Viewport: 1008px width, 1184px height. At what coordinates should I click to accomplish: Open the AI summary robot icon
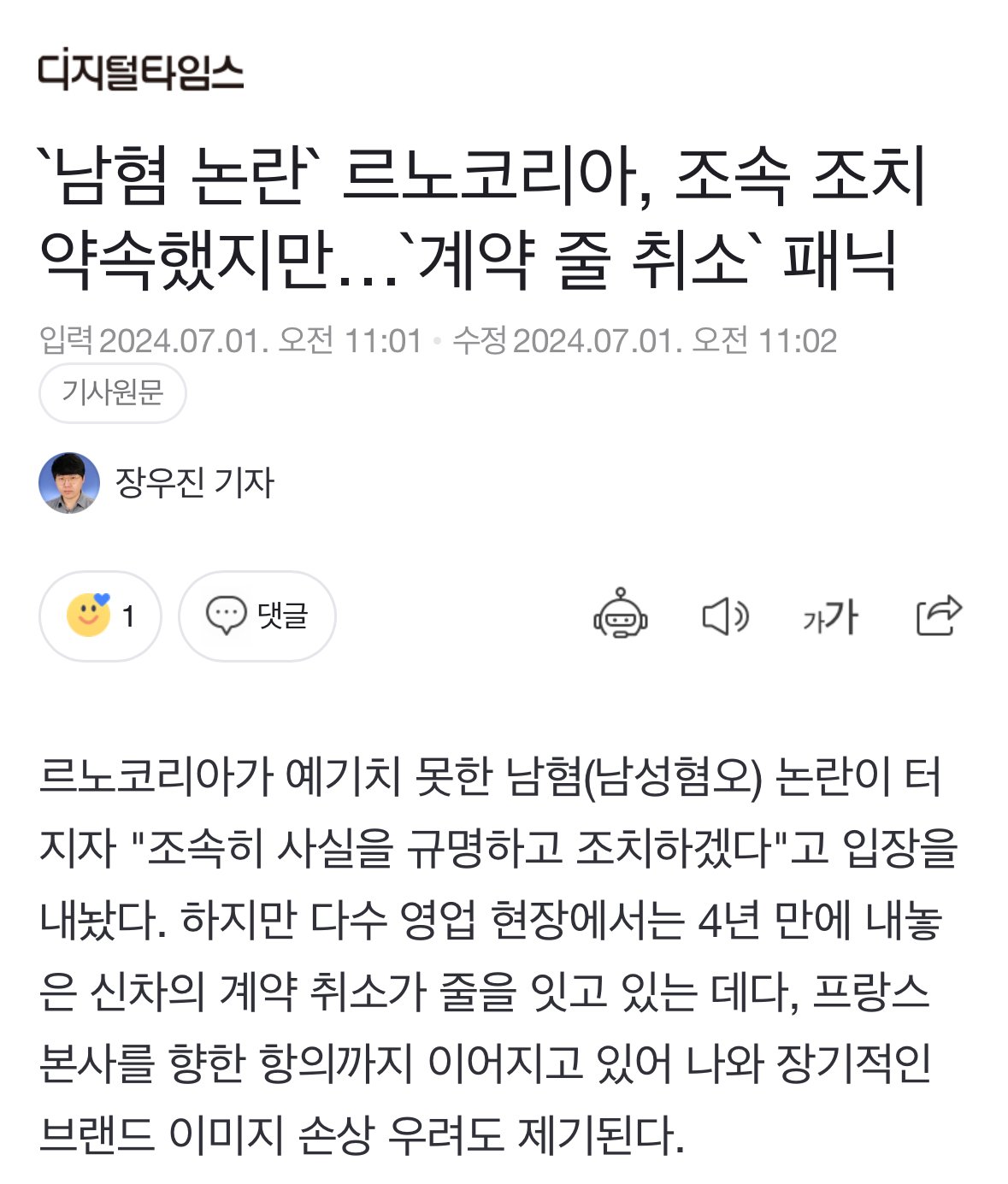[620, 615]
